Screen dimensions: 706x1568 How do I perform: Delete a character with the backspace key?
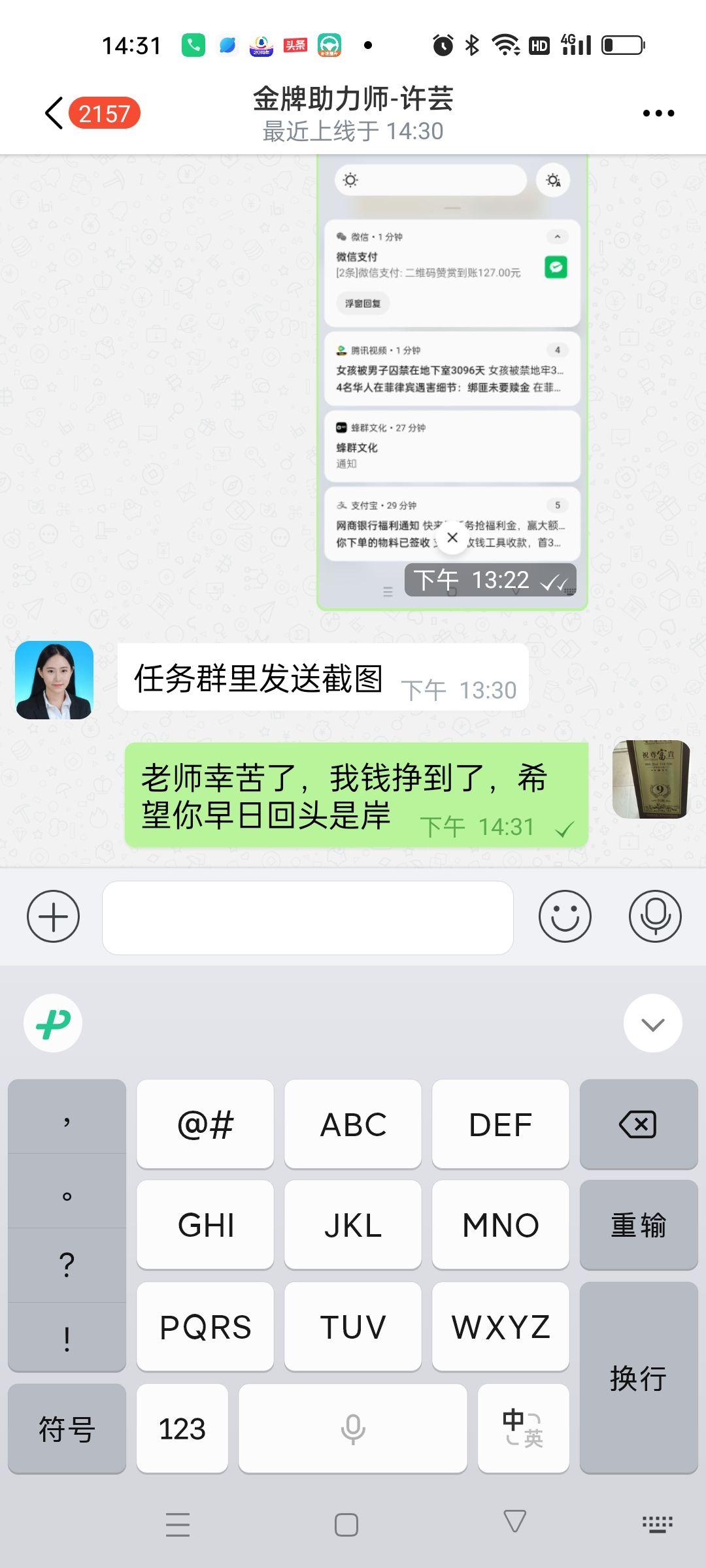tap(638, 1124)
